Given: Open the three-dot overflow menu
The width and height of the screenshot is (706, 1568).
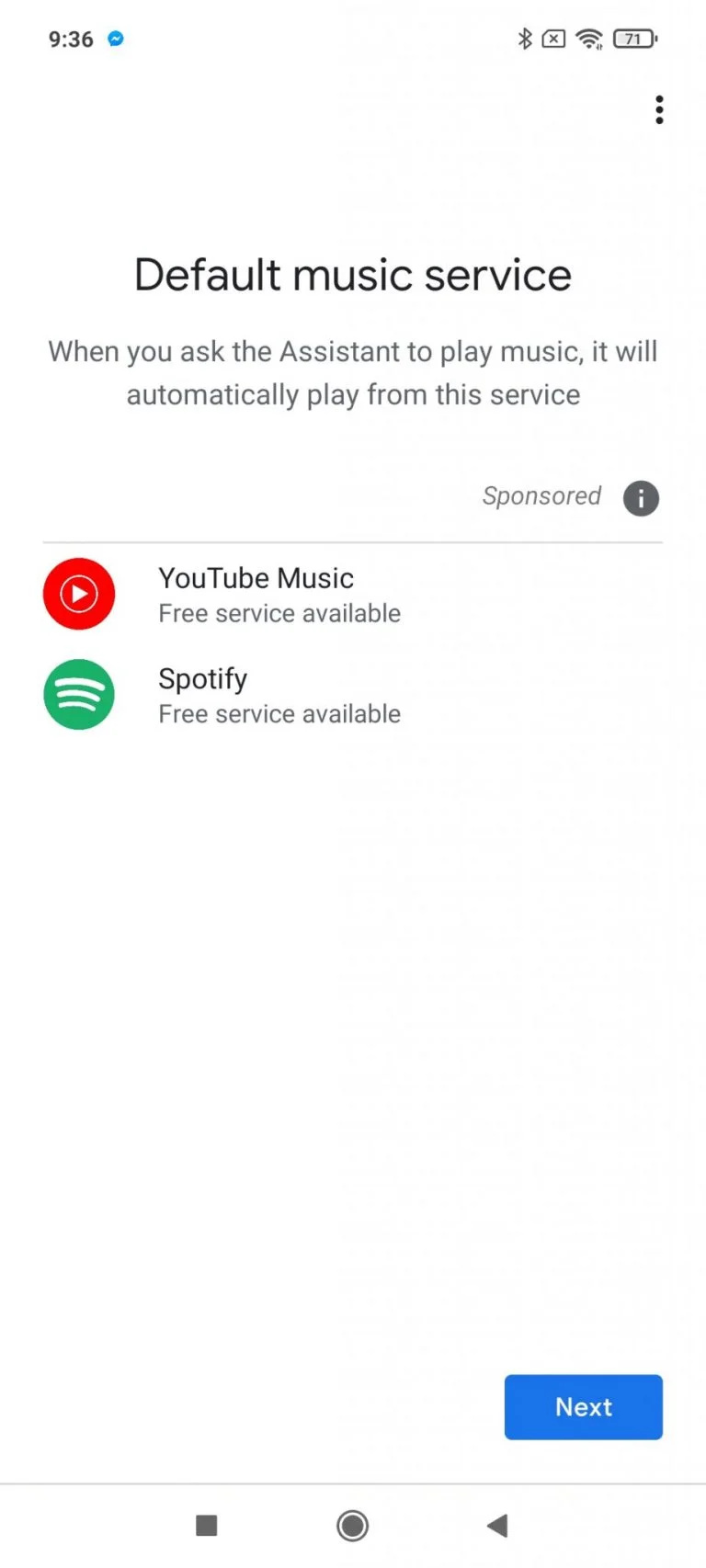Looking at the screenshot, I should click(659, 109).
